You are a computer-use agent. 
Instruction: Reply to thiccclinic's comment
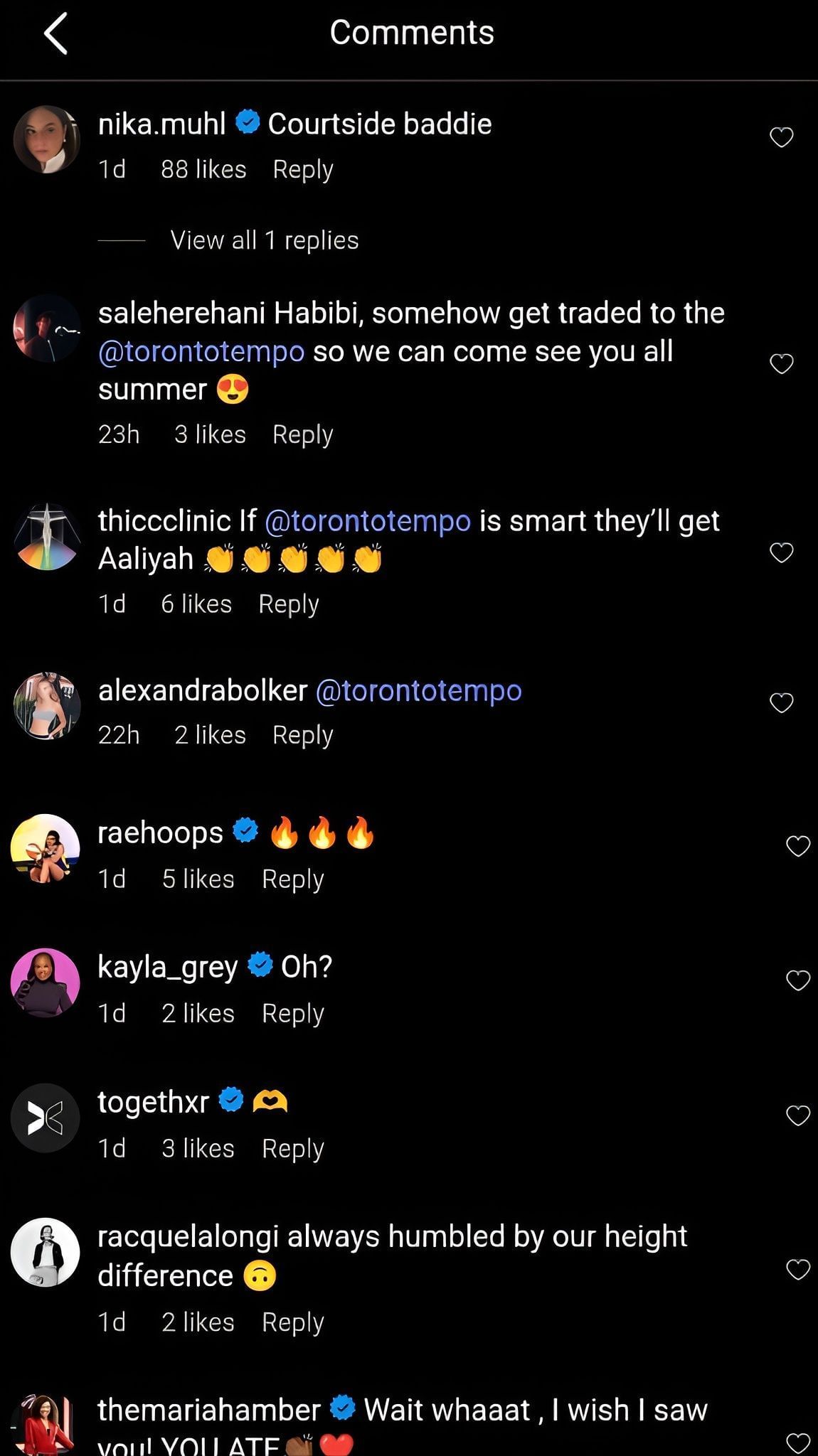point(288,604)
